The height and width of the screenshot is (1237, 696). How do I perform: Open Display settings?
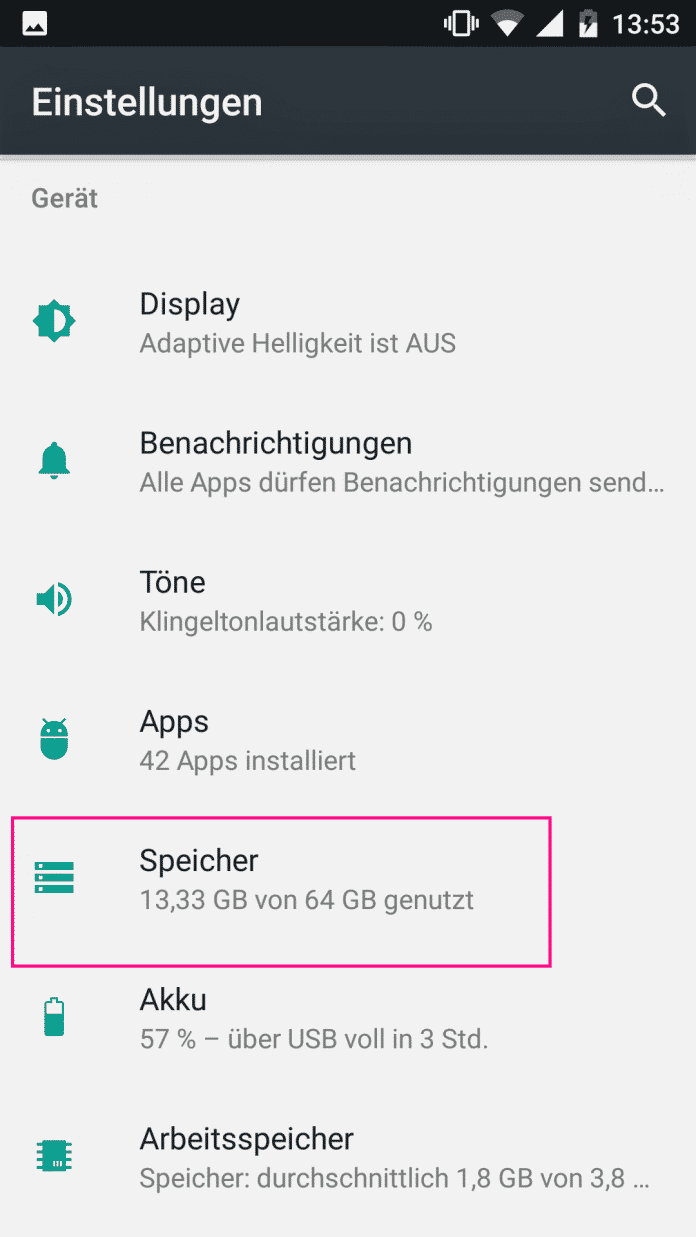pos(300,322)
